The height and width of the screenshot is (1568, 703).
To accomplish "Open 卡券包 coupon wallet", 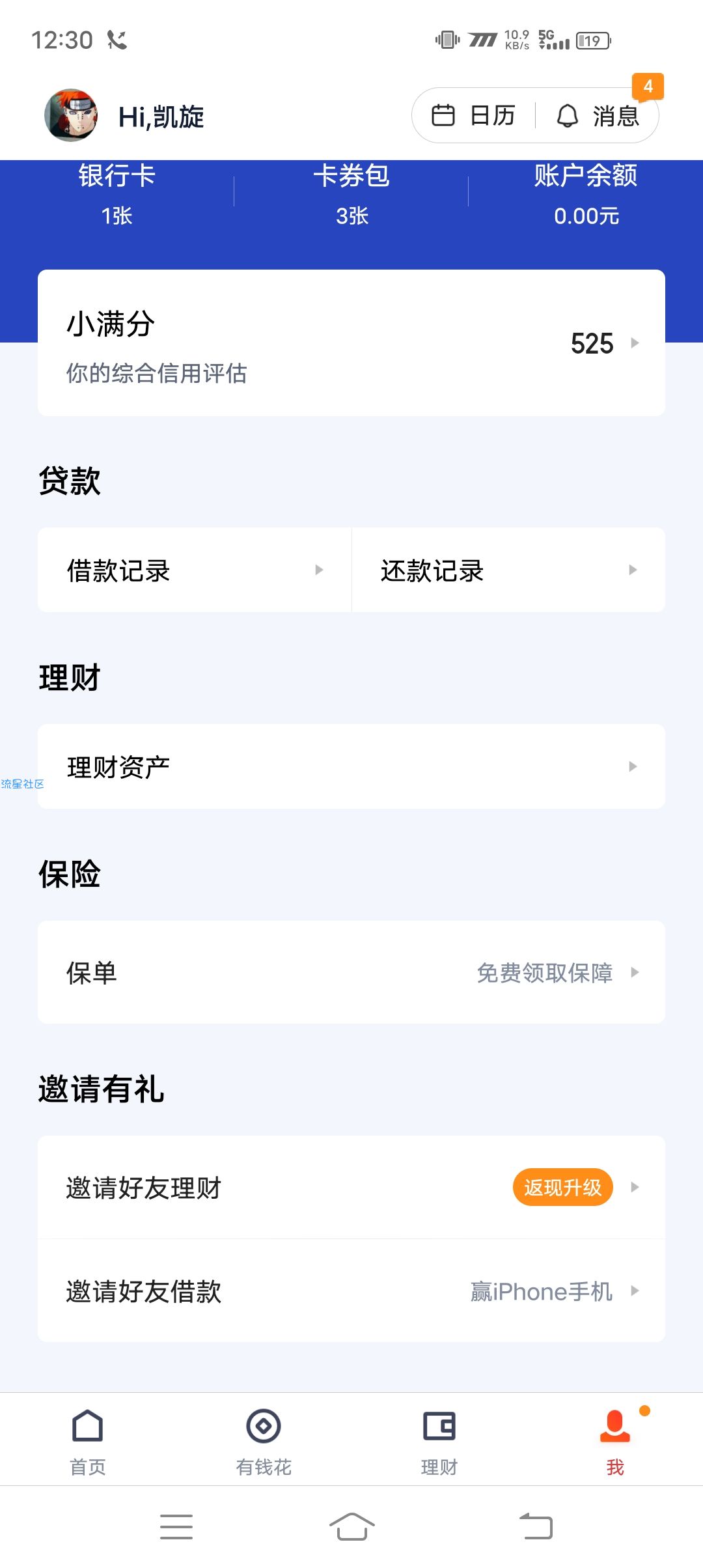I will coord(351,194).
